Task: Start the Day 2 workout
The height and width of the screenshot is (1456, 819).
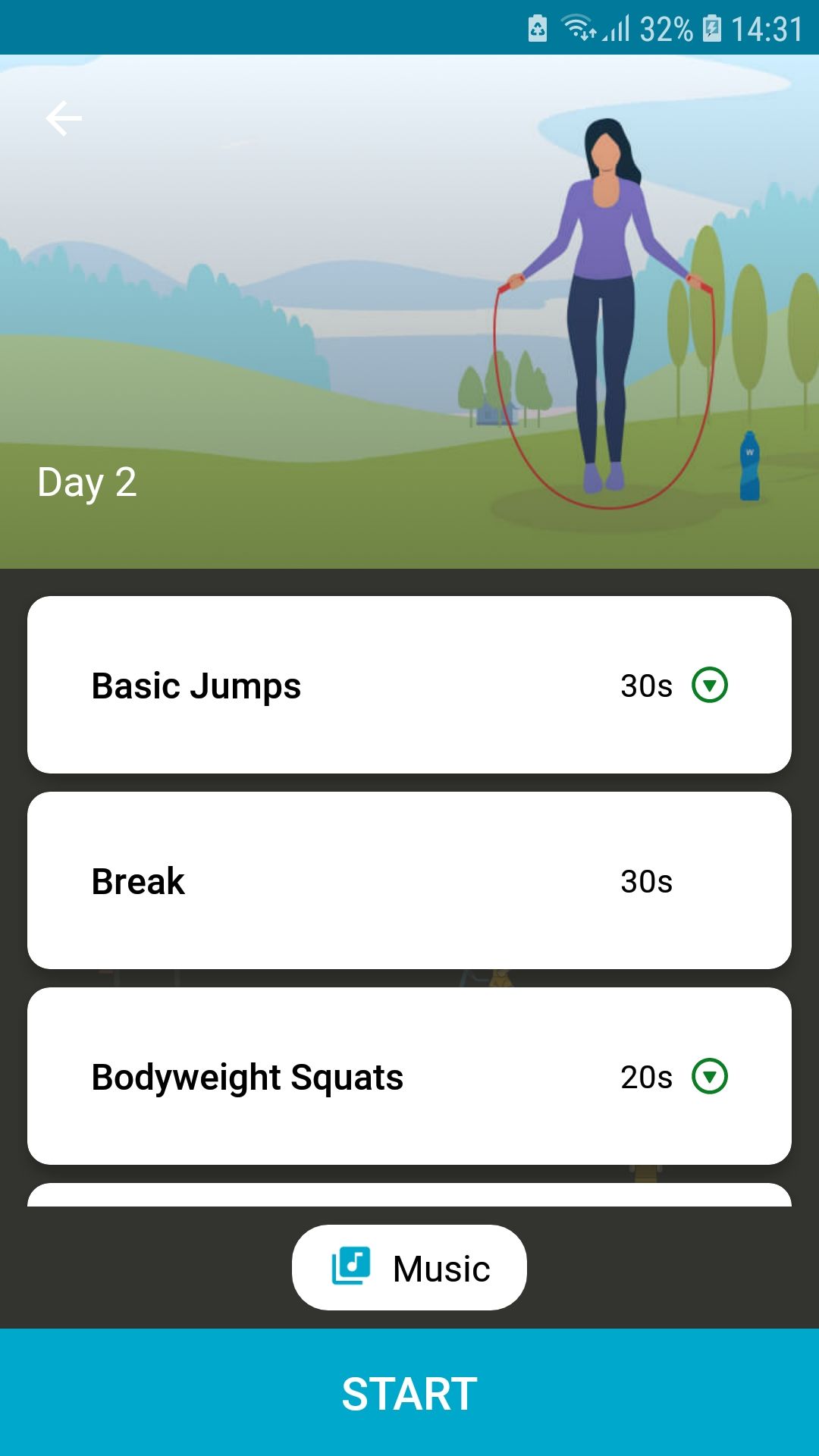Action: click(409, 1392)
